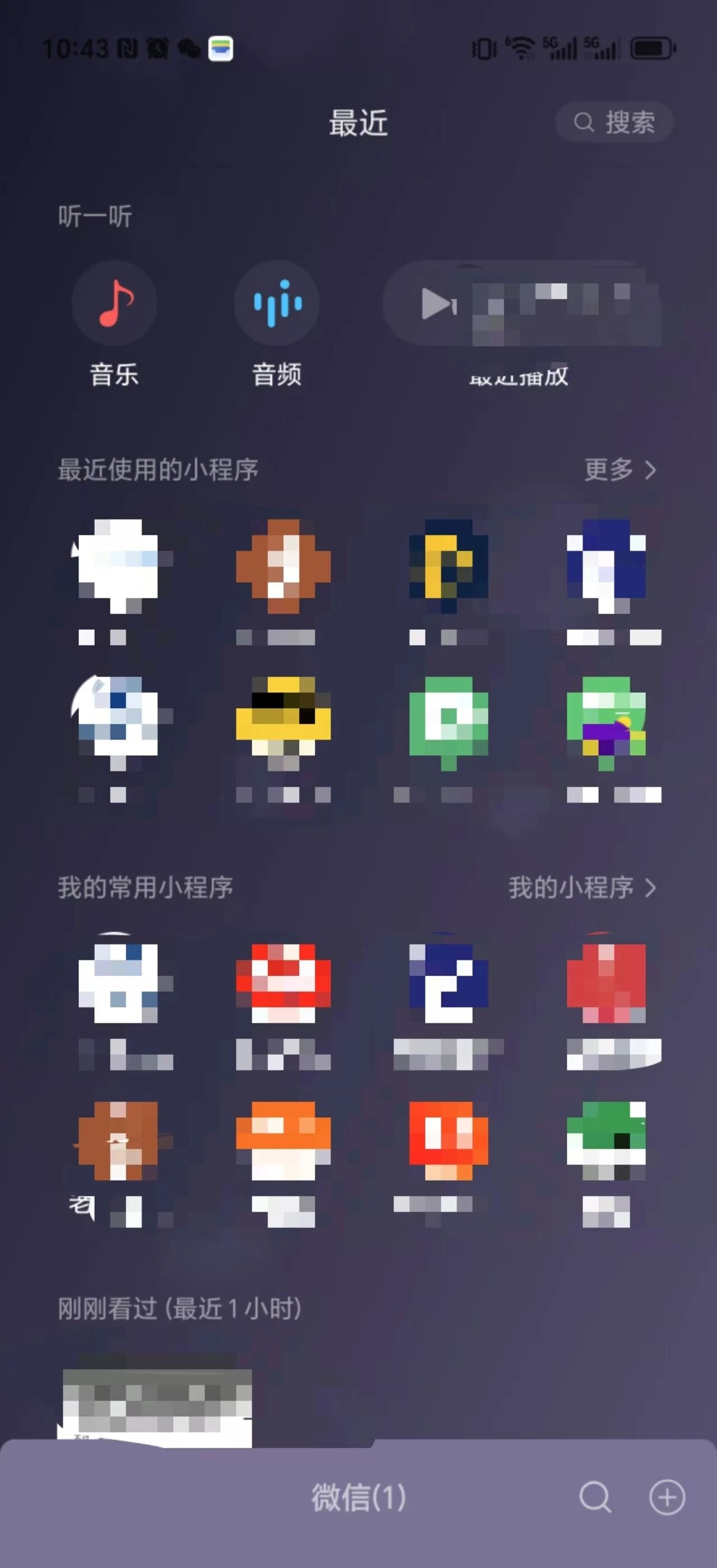Tap the 最近 page title
This screenshot has height=1568, width=717.
(357, 124)
